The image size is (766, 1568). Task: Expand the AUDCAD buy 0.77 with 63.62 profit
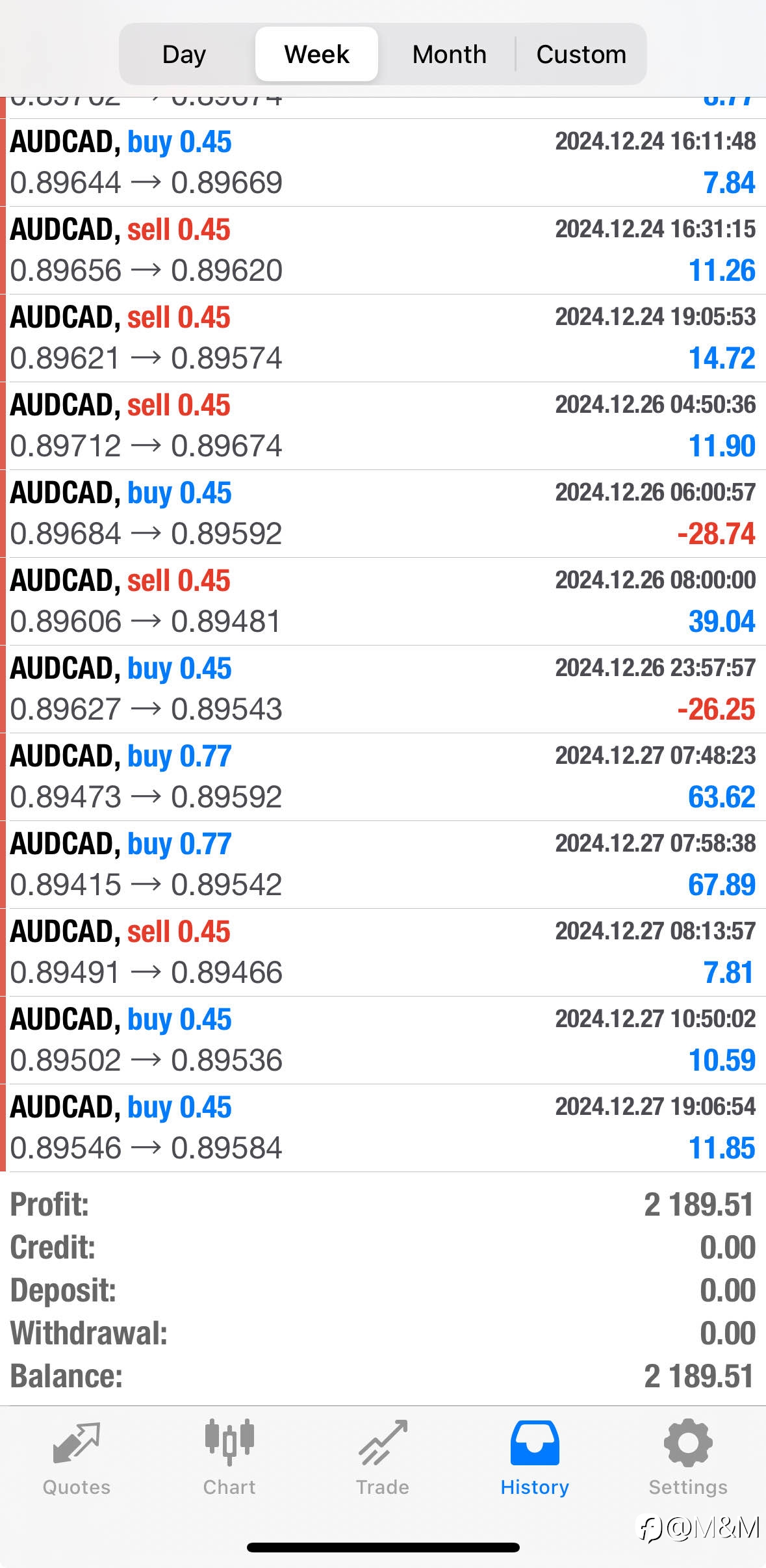383,777
